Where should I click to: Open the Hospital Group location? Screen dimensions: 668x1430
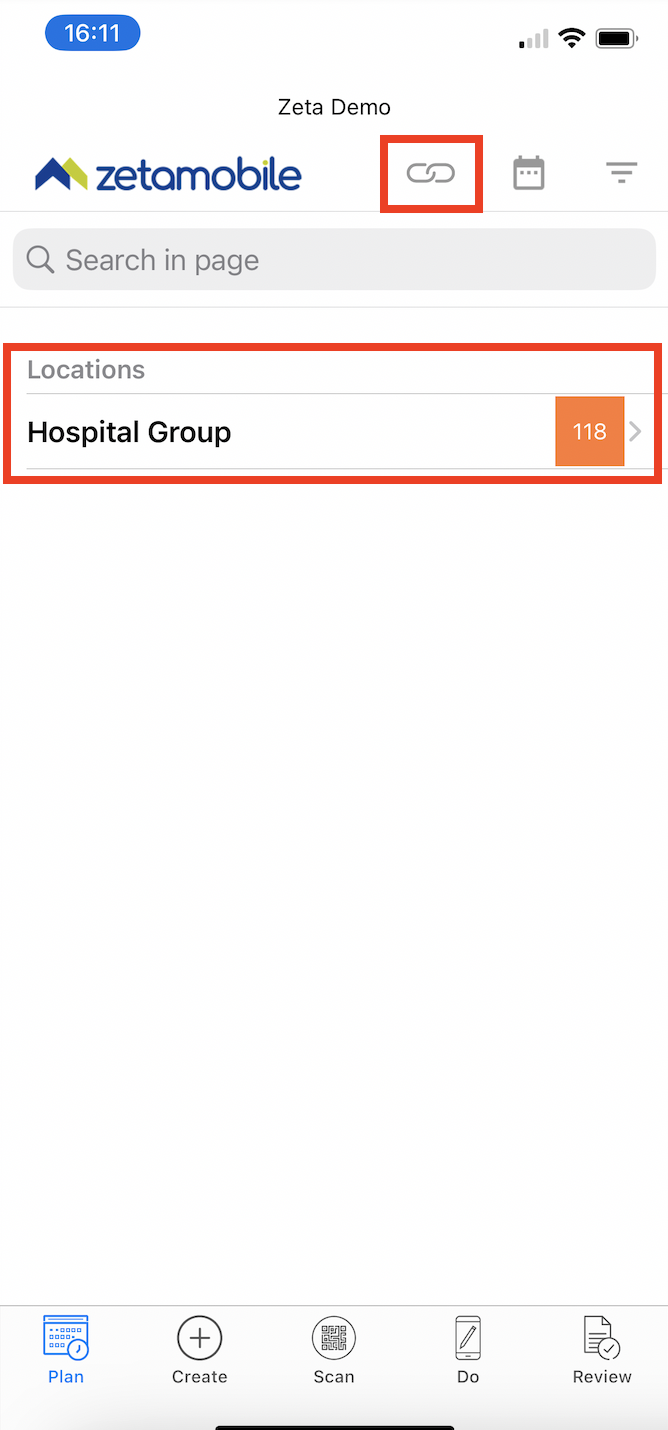pyautogui.click(x=334, y=432)
